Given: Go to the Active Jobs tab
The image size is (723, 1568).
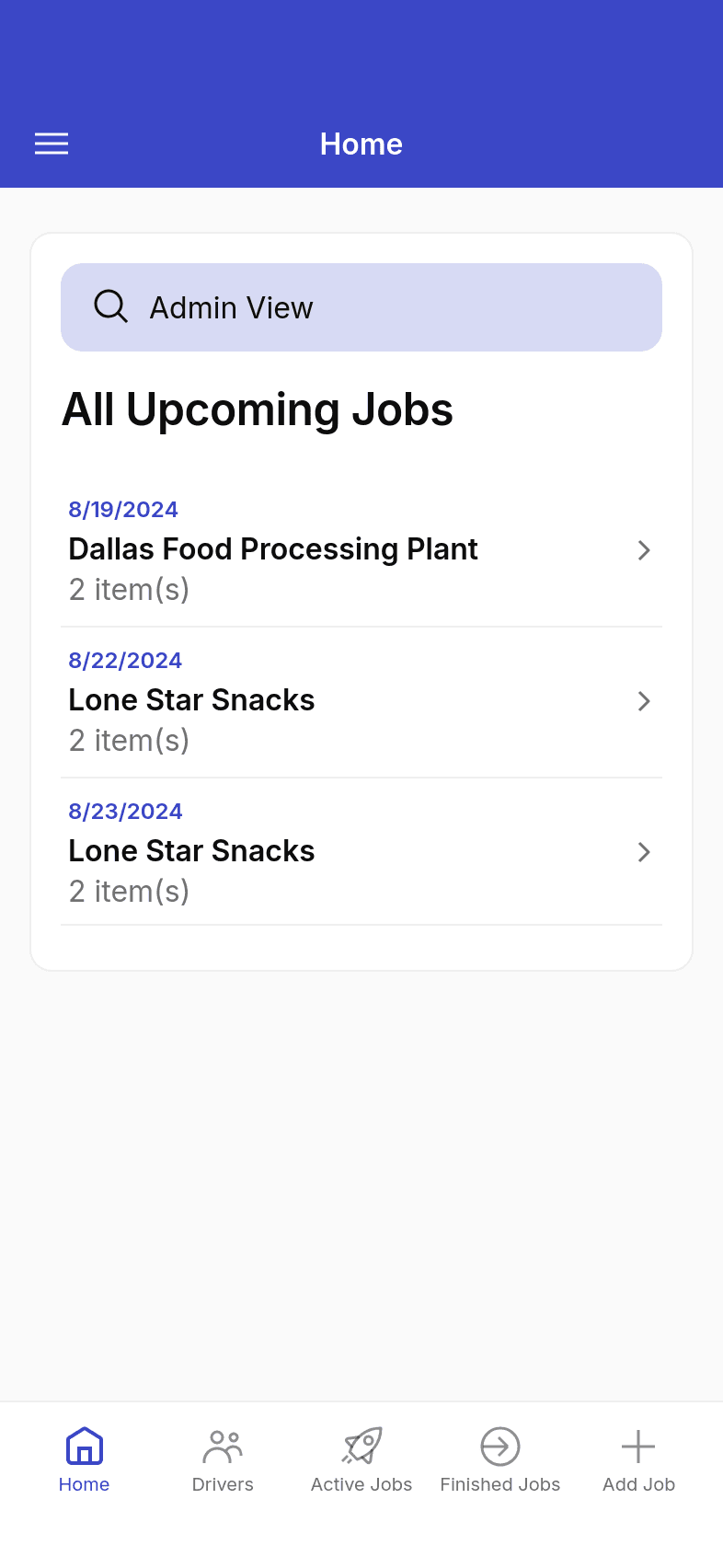Looking at the screenshot, I should click(361, 1460).
